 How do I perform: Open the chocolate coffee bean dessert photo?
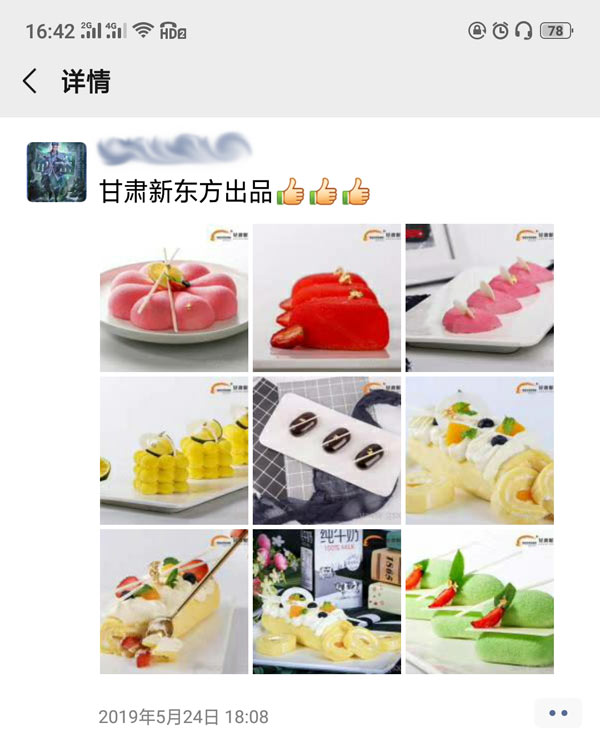(x=327, y=450)
